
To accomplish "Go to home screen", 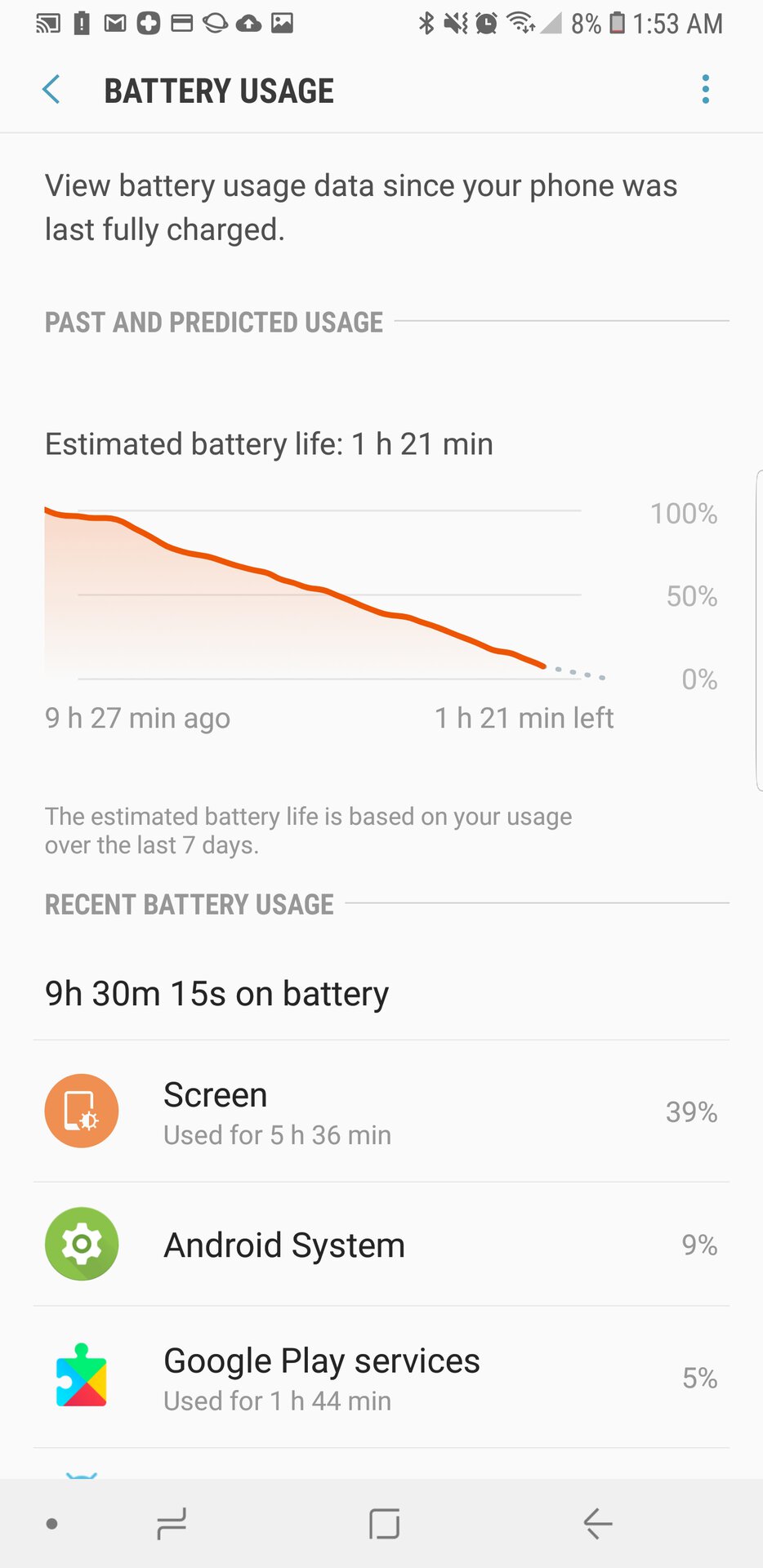I will tap(384, 1524).
